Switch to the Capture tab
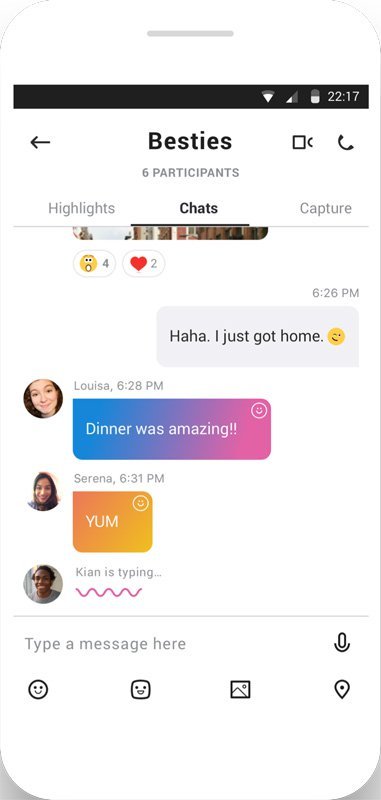The image size is (381, 800). pos(325,208)
